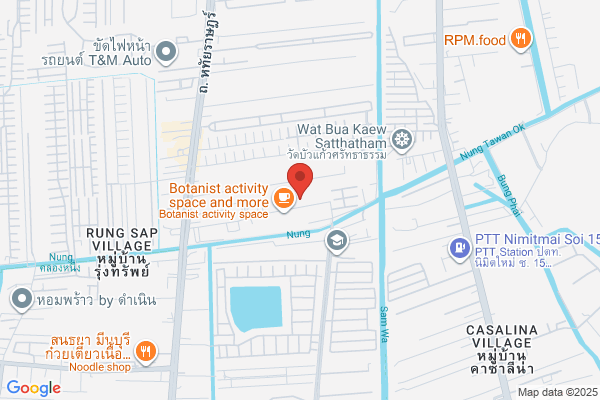The height and width of the screenshot is (400, 600).
Task: Open the T&M Auto place marker
Action: click(166, 52)
